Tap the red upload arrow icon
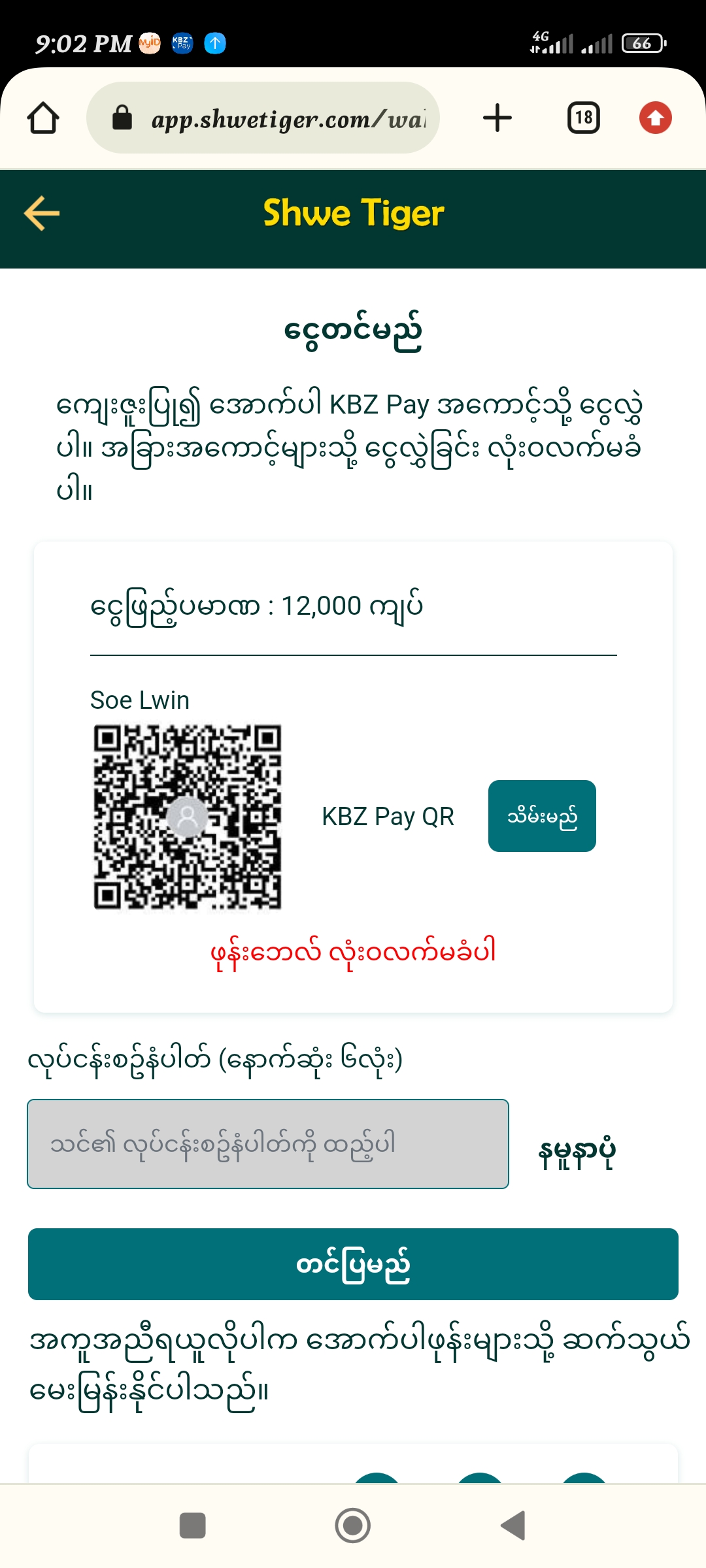 pos(655,118)
